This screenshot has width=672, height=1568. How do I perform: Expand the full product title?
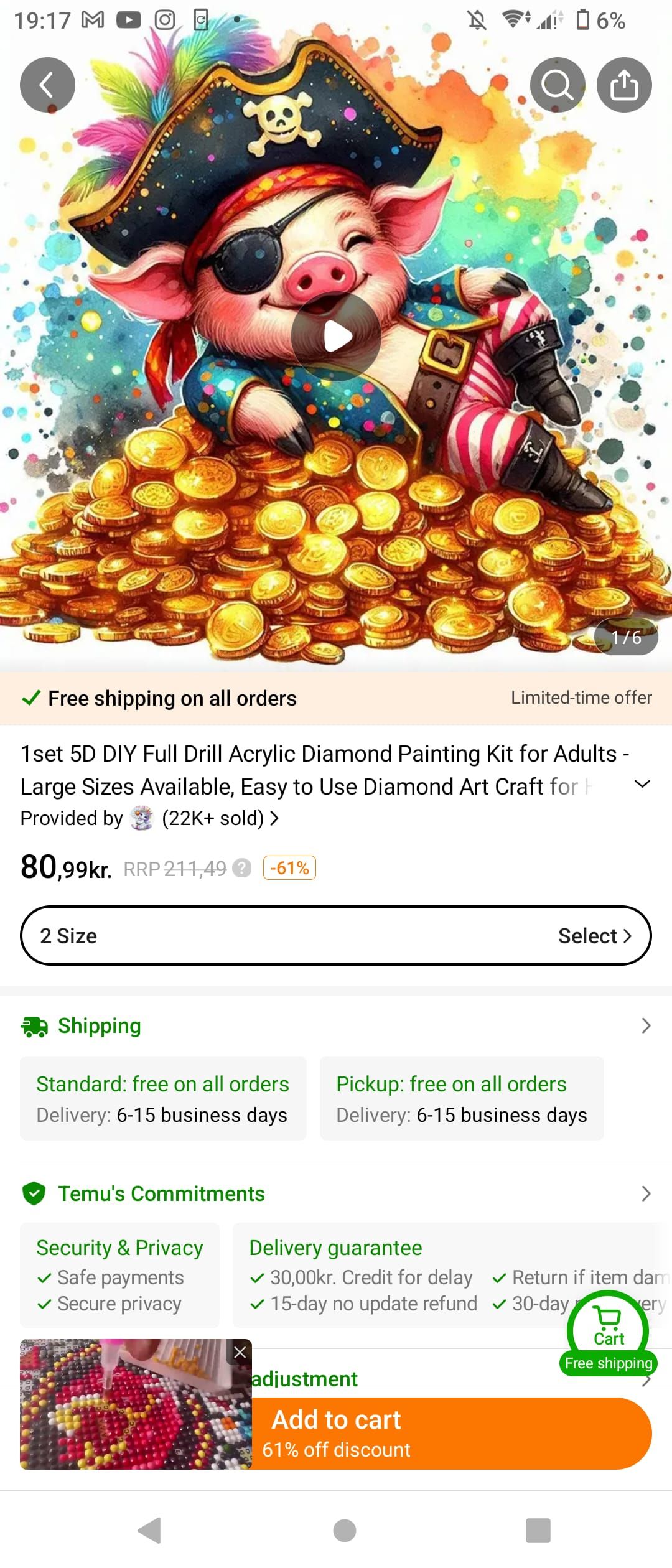point(642,784)
